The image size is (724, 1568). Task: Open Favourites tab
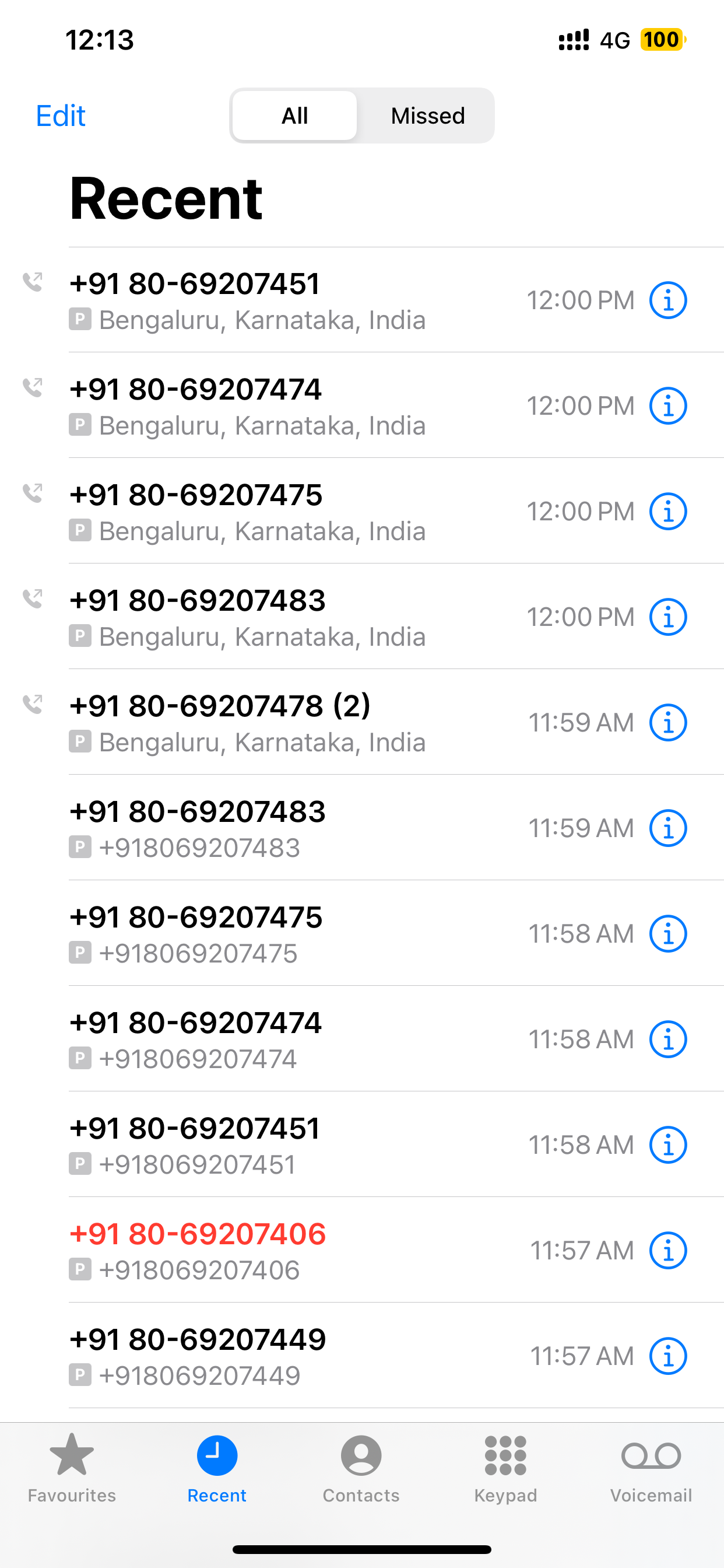72,1468
